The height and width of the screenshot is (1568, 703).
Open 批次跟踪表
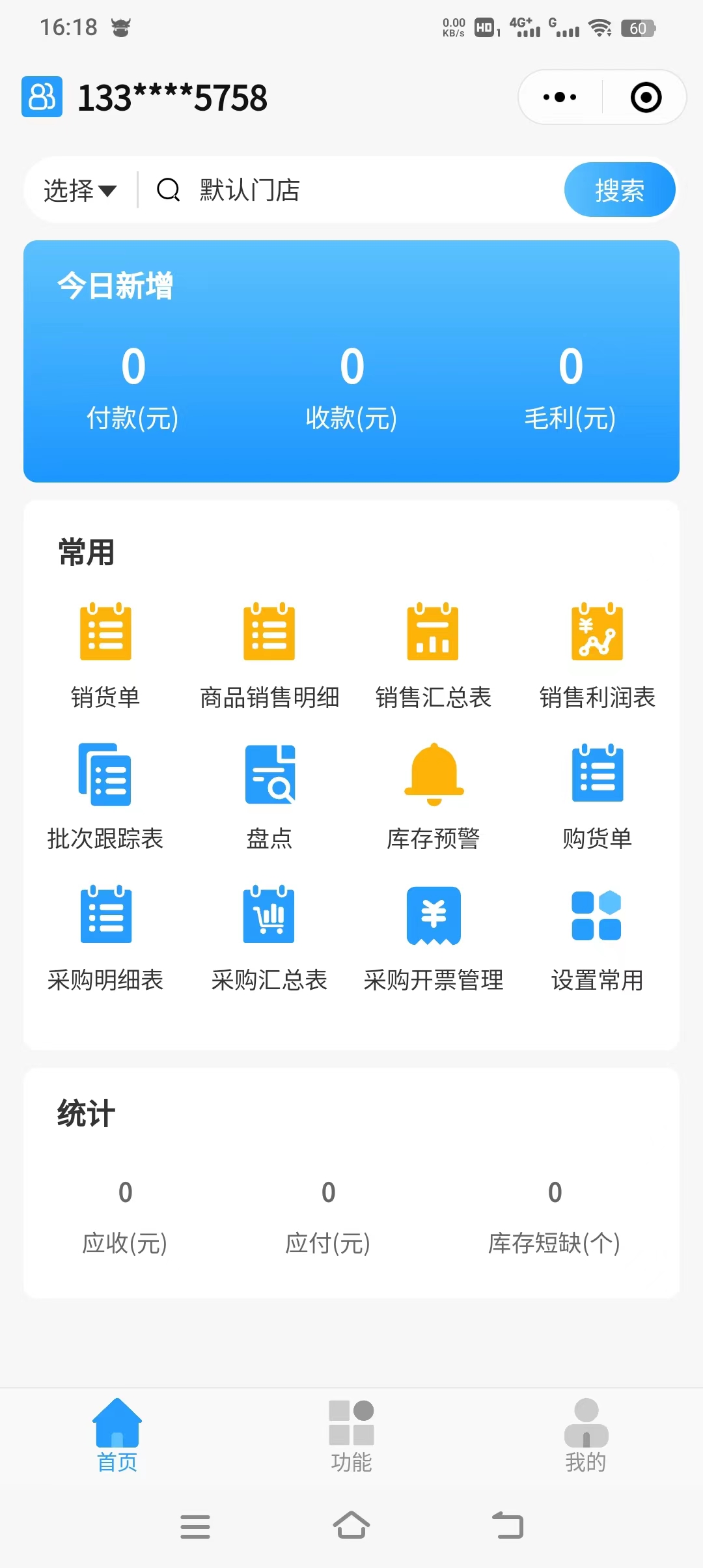105,797
